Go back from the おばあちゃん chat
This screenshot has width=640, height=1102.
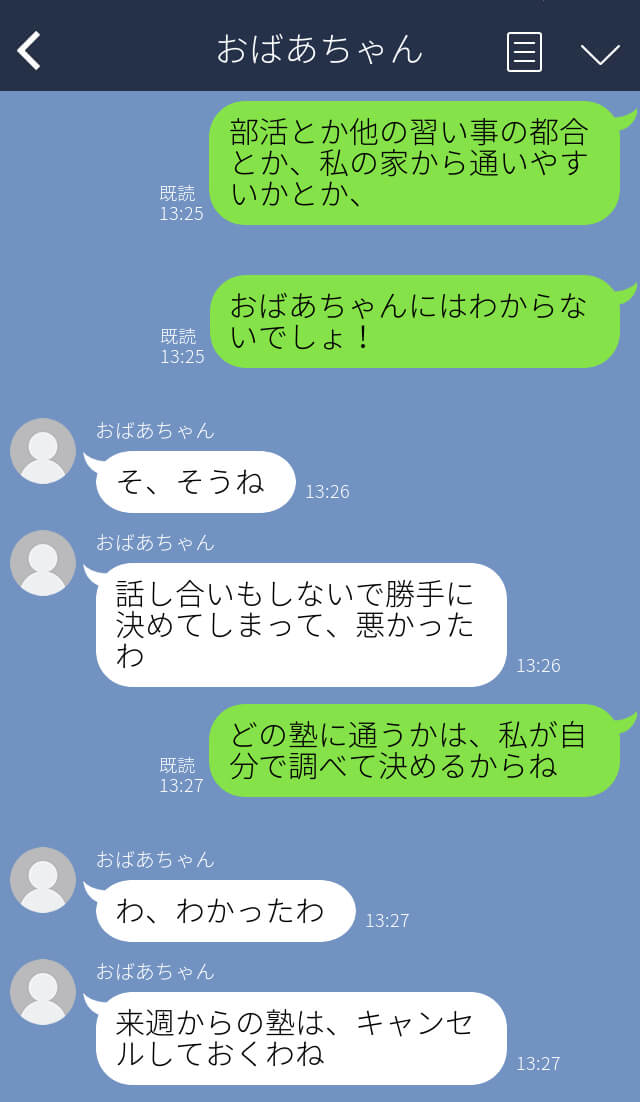[x=29, y=51]
